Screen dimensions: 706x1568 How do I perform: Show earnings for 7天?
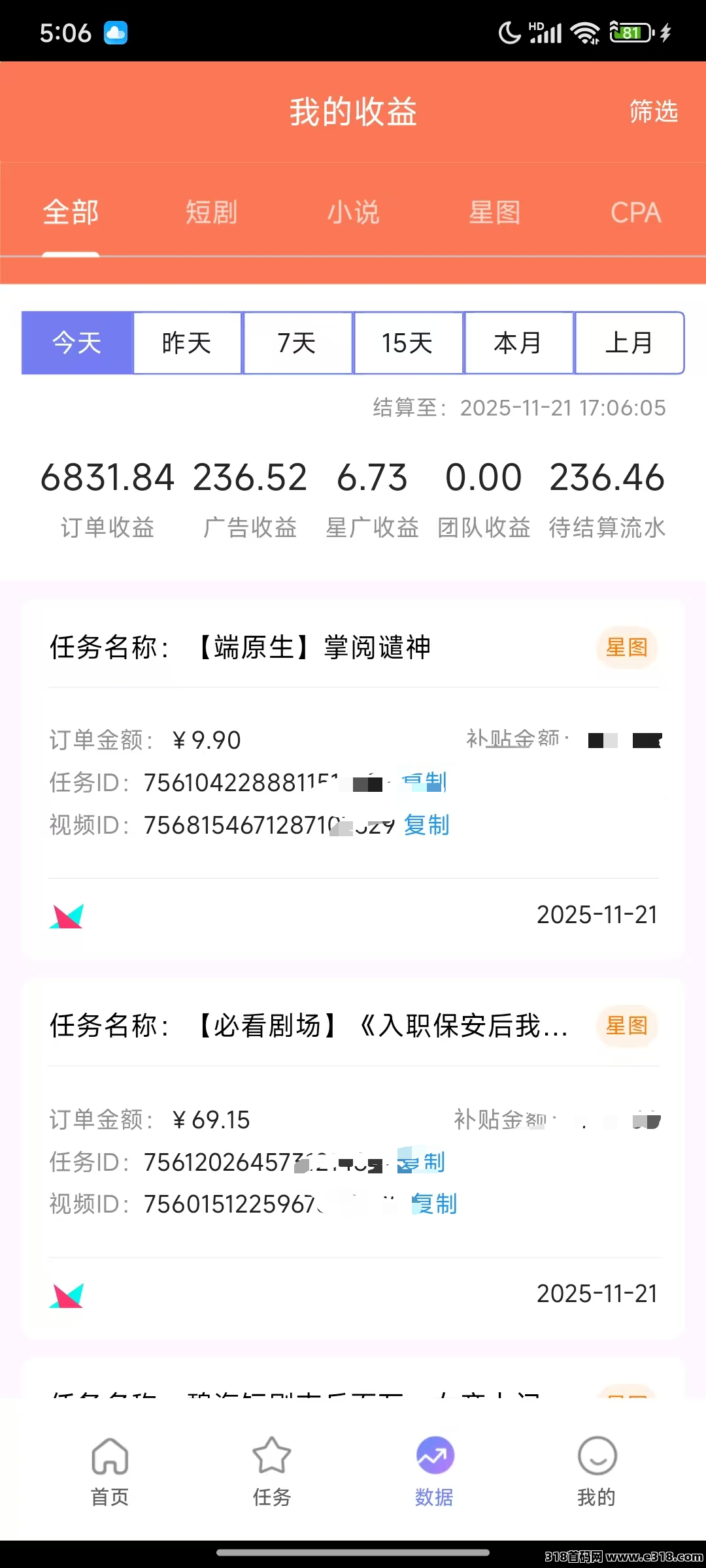click(x=297, y=343)
